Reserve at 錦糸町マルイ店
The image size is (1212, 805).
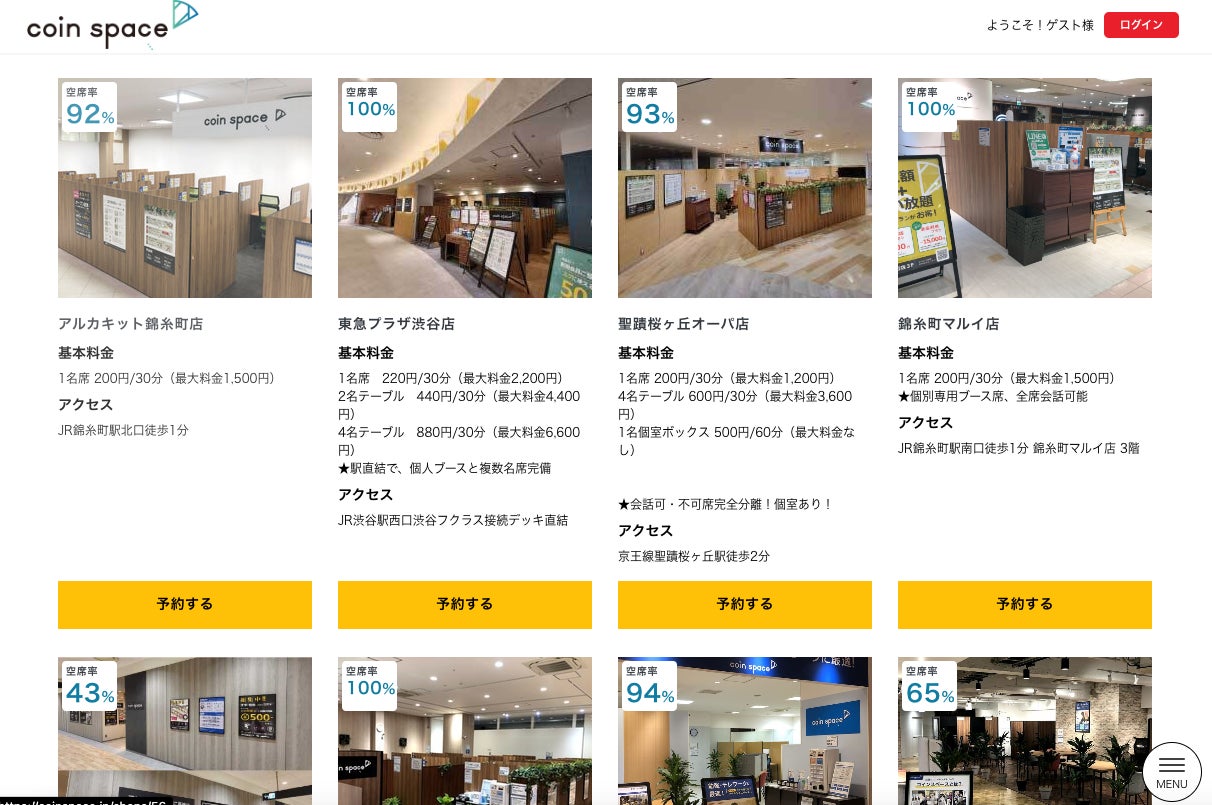coord(1025,604)
